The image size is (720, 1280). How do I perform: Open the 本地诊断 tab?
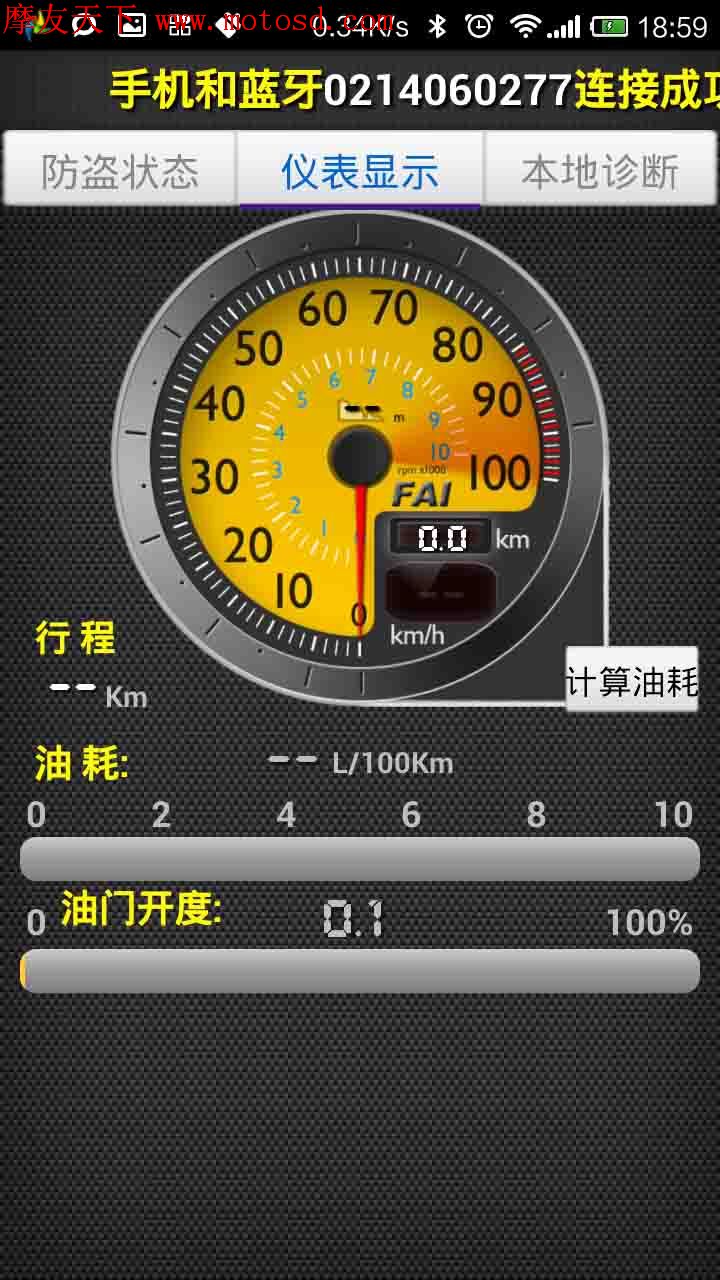tap(600, 171)
